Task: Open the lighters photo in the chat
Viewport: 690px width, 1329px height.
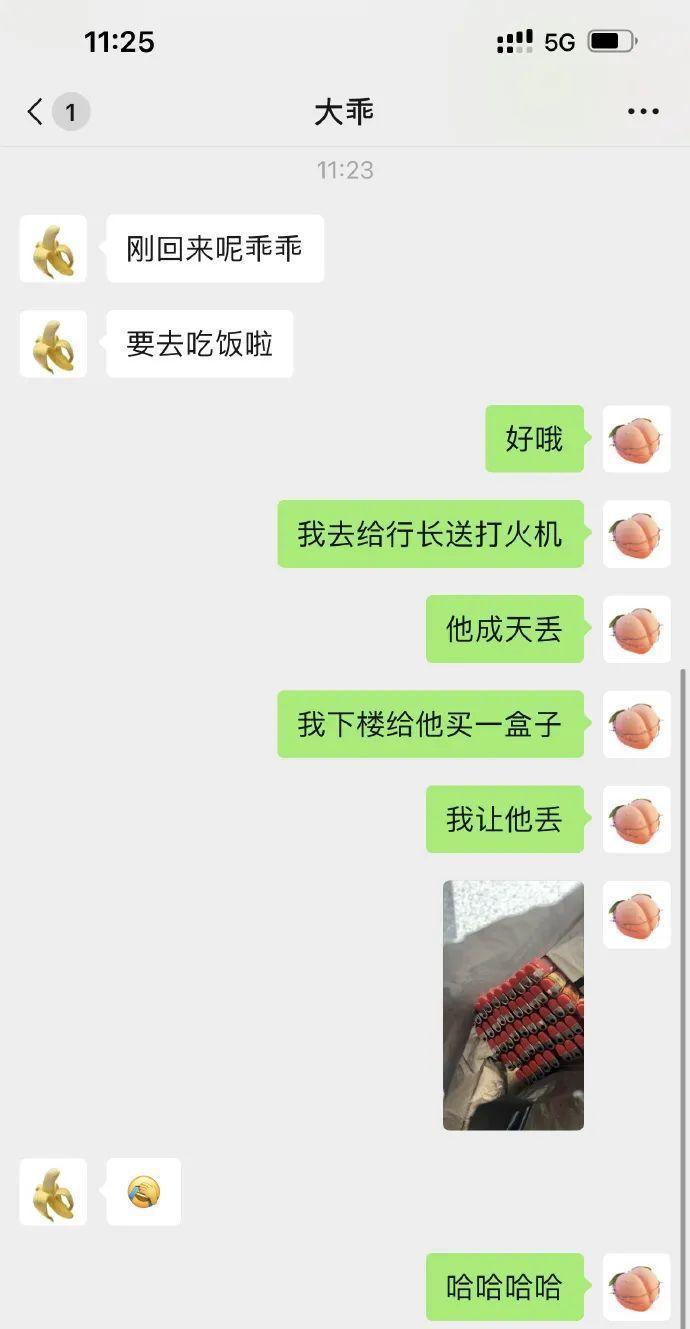Action: 513,1005
